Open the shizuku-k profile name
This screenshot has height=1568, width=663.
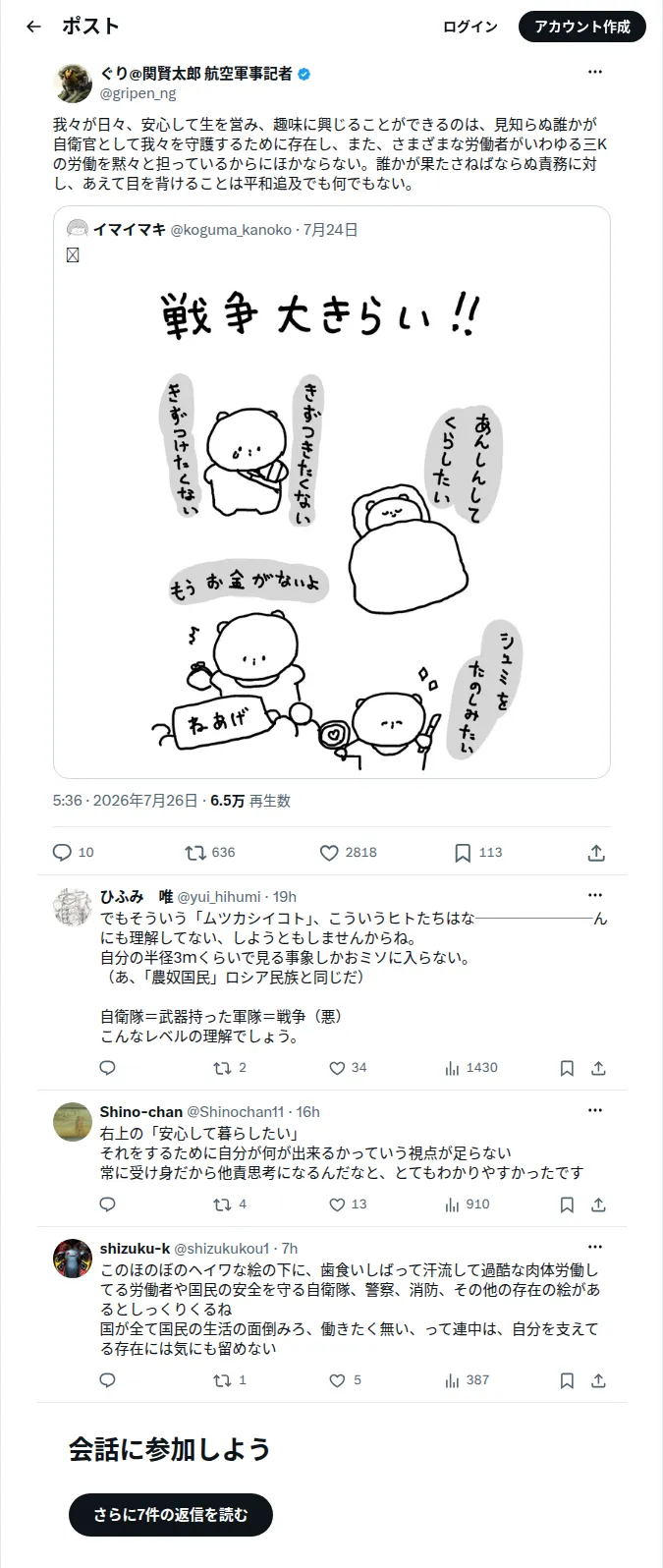tap(135, 1249)
